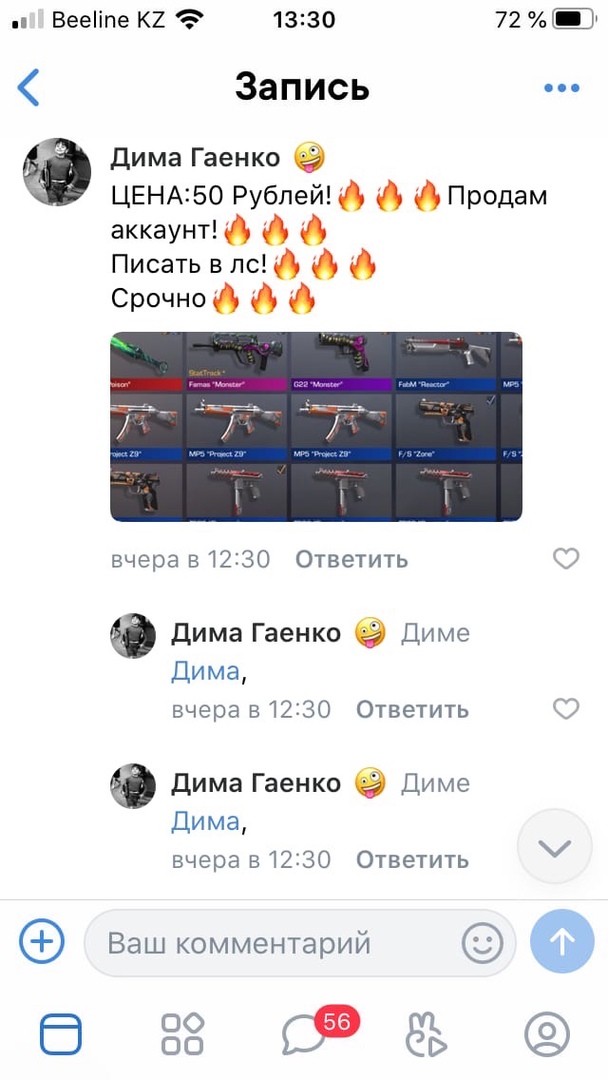Focus the Ваш комментарий text field
608x1080 pixels.
pyautogui.click(x=270, y=943)
